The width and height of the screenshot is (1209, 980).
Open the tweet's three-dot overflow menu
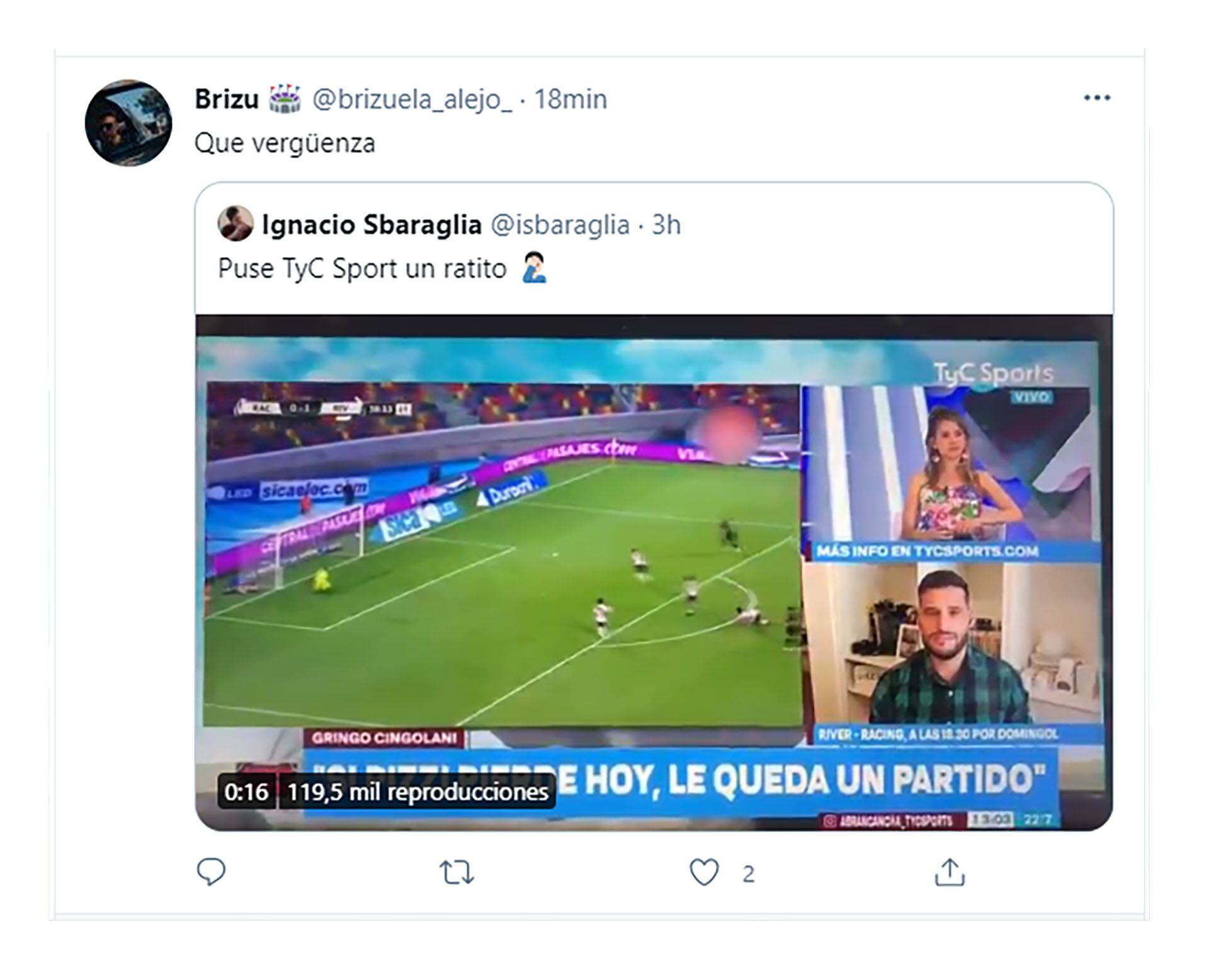[x=1096, y=98]
